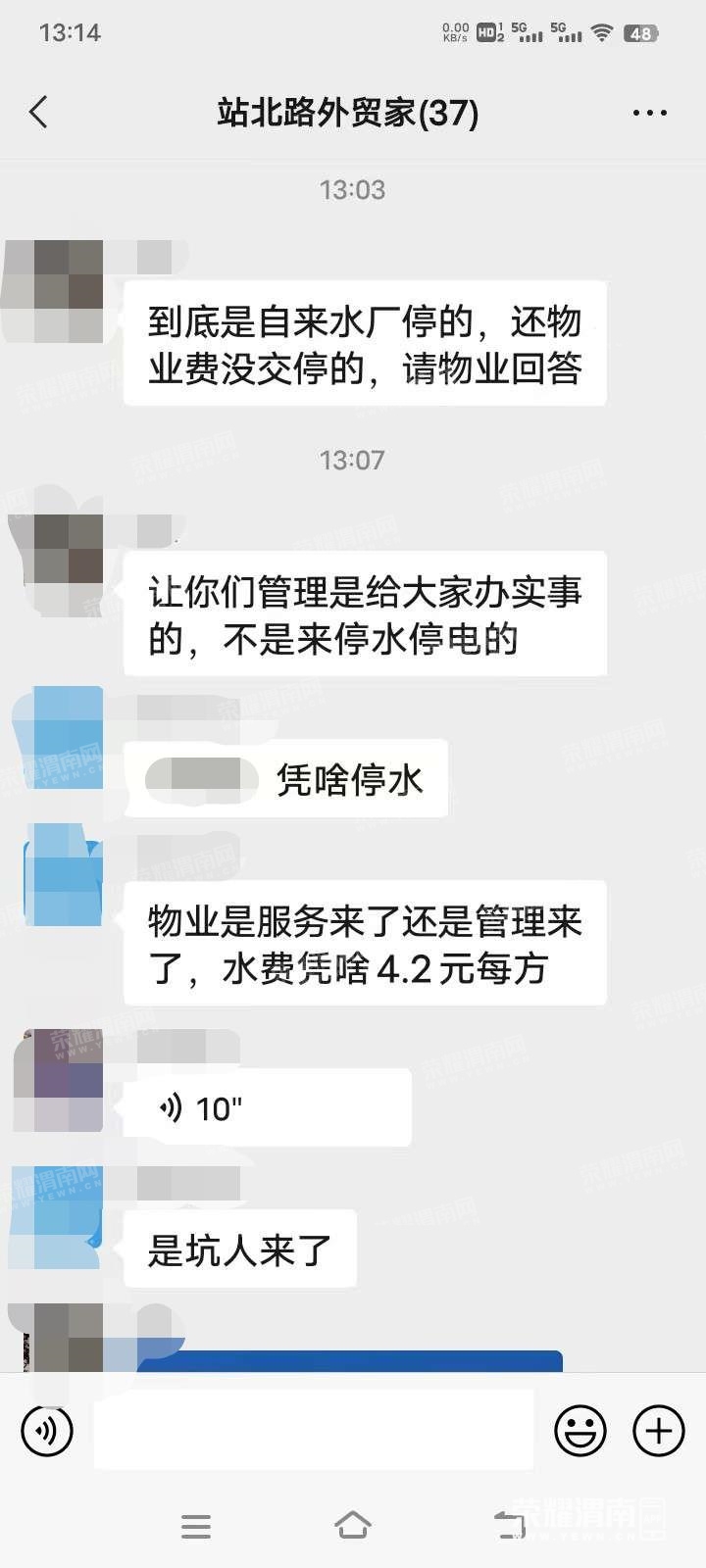Open the emoji picker icon
The image size is (706, 1568).
coord(582,1430)
